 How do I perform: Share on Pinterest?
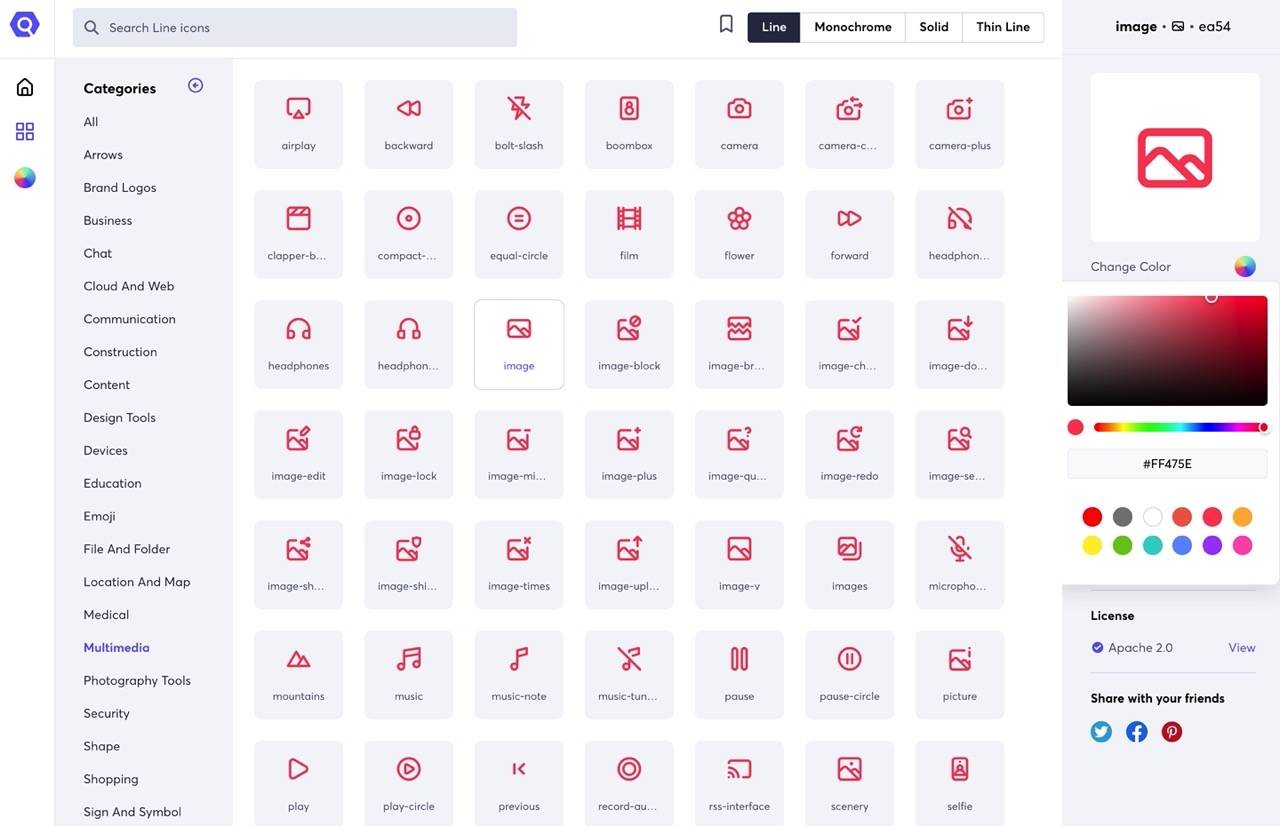1172,732
